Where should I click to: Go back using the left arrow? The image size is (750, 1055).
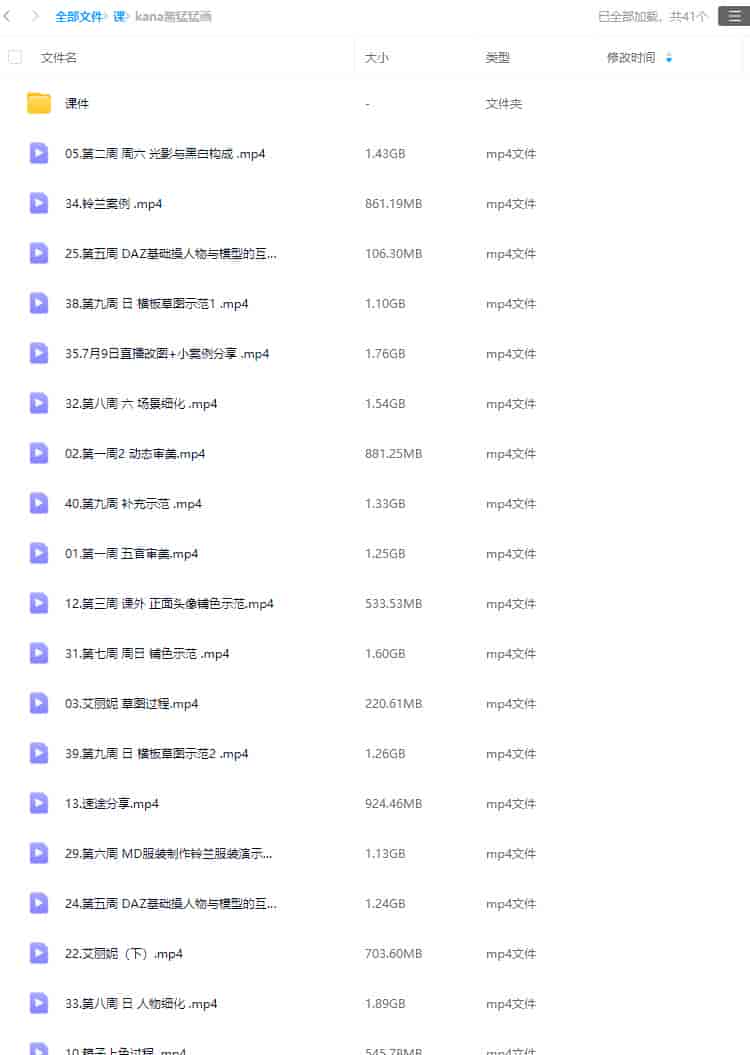pos(8,16)
